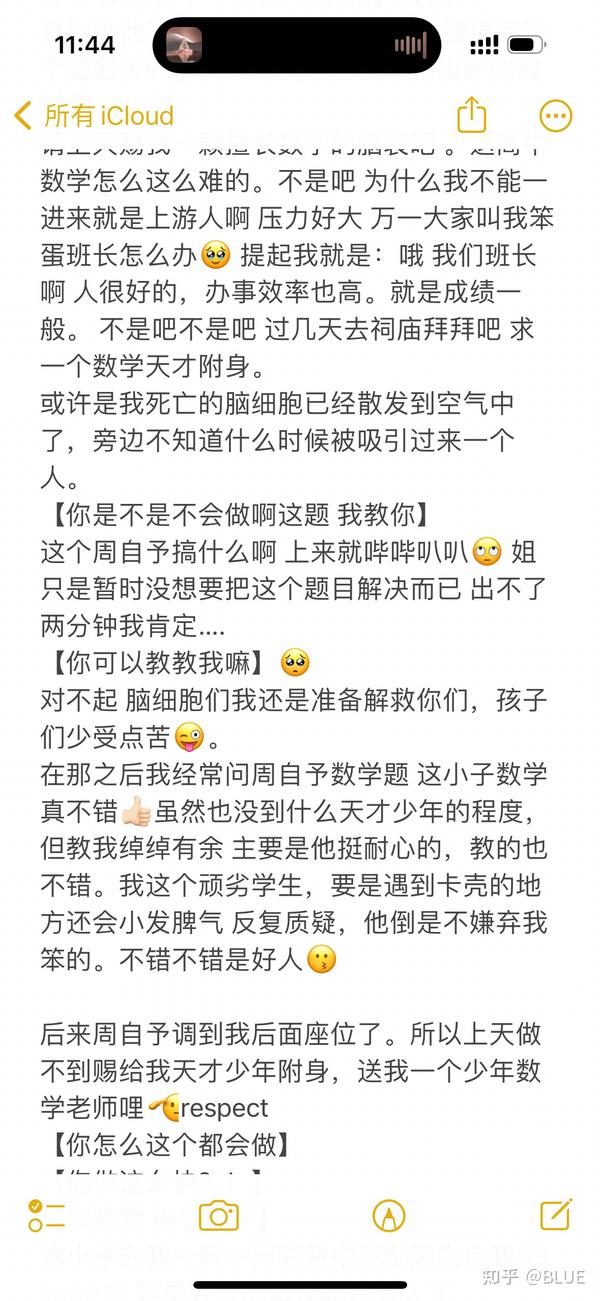Screen dimensions: 600x1301
Task: Open the markup pen tool
Action: click(388, 1215)
